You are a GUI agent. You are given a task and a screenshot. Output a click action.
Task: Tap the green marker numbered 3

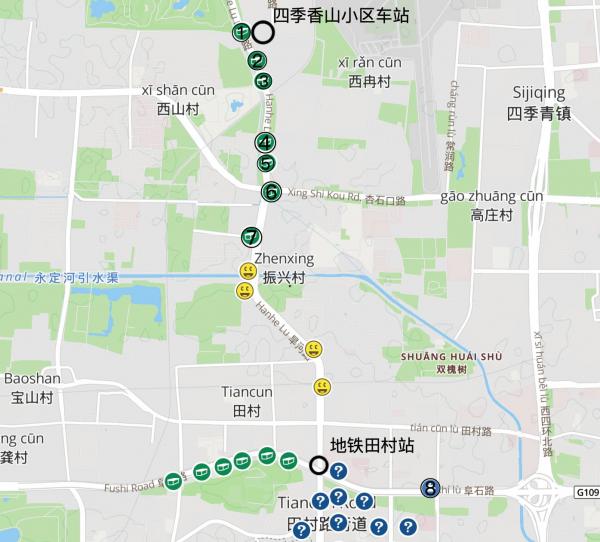click(x=261, y=82)
